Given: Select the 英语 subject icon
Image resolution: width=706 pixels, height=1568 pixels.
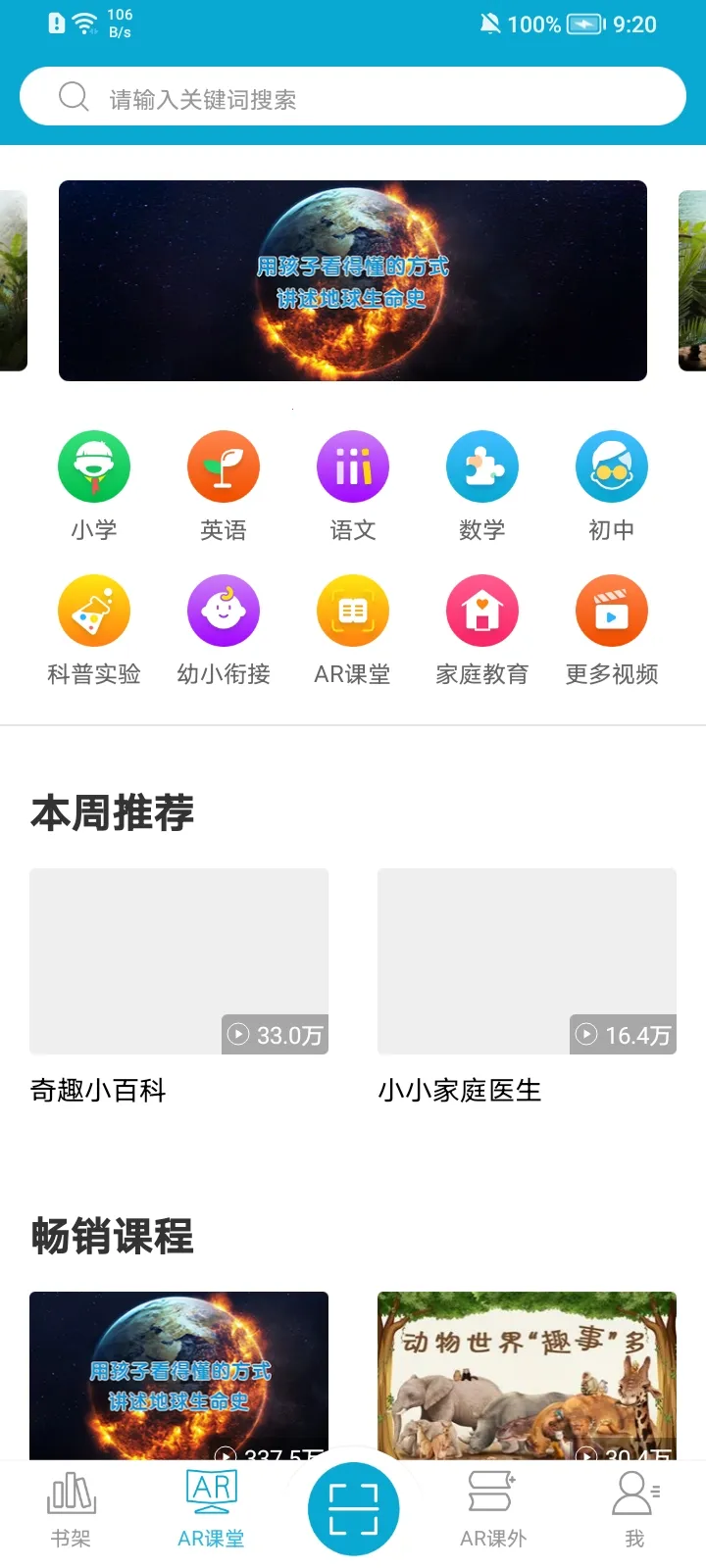Looking at the screenshot, I should 224,465.
